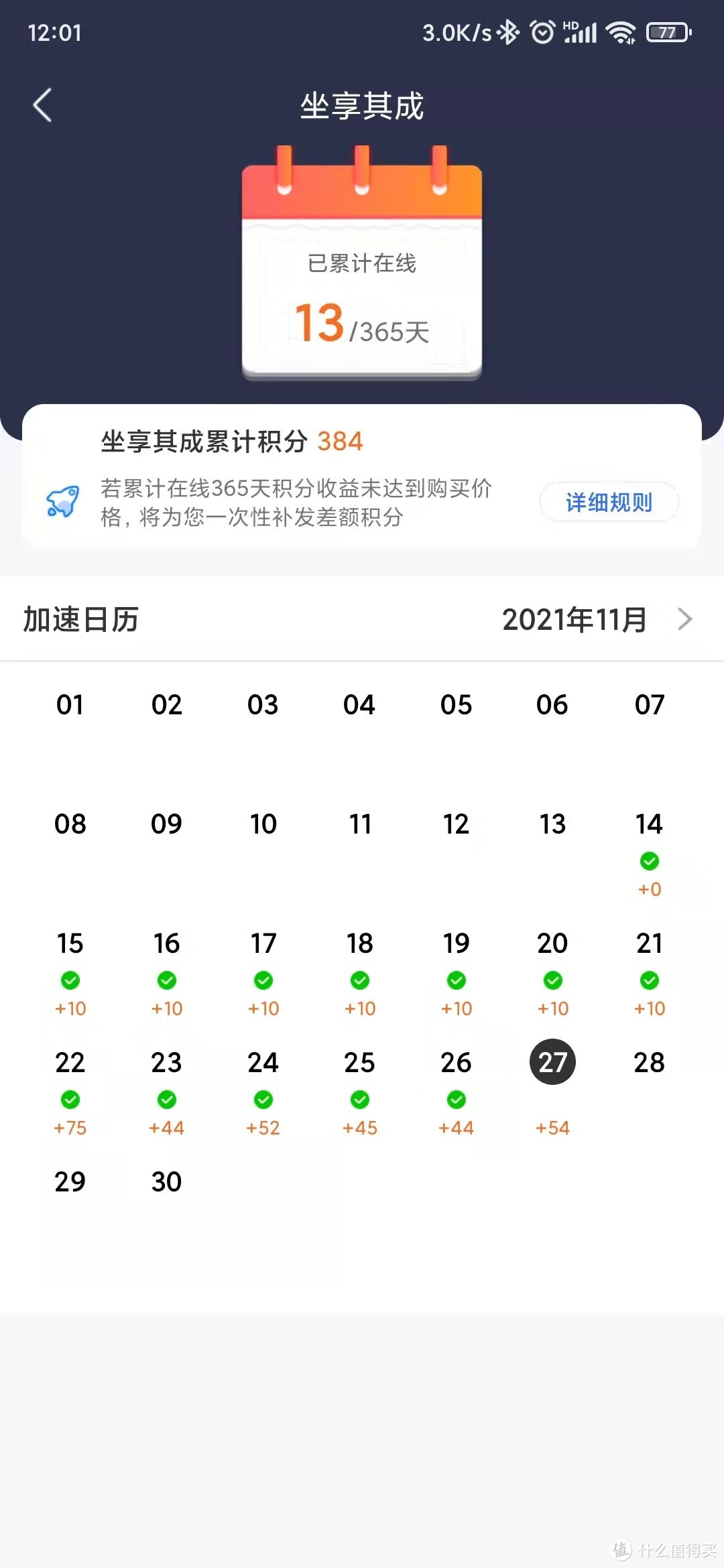The height and width of the screenshot is (1568, 724).
Task: Open the next month with the right chevron
Action: point(685,619)
